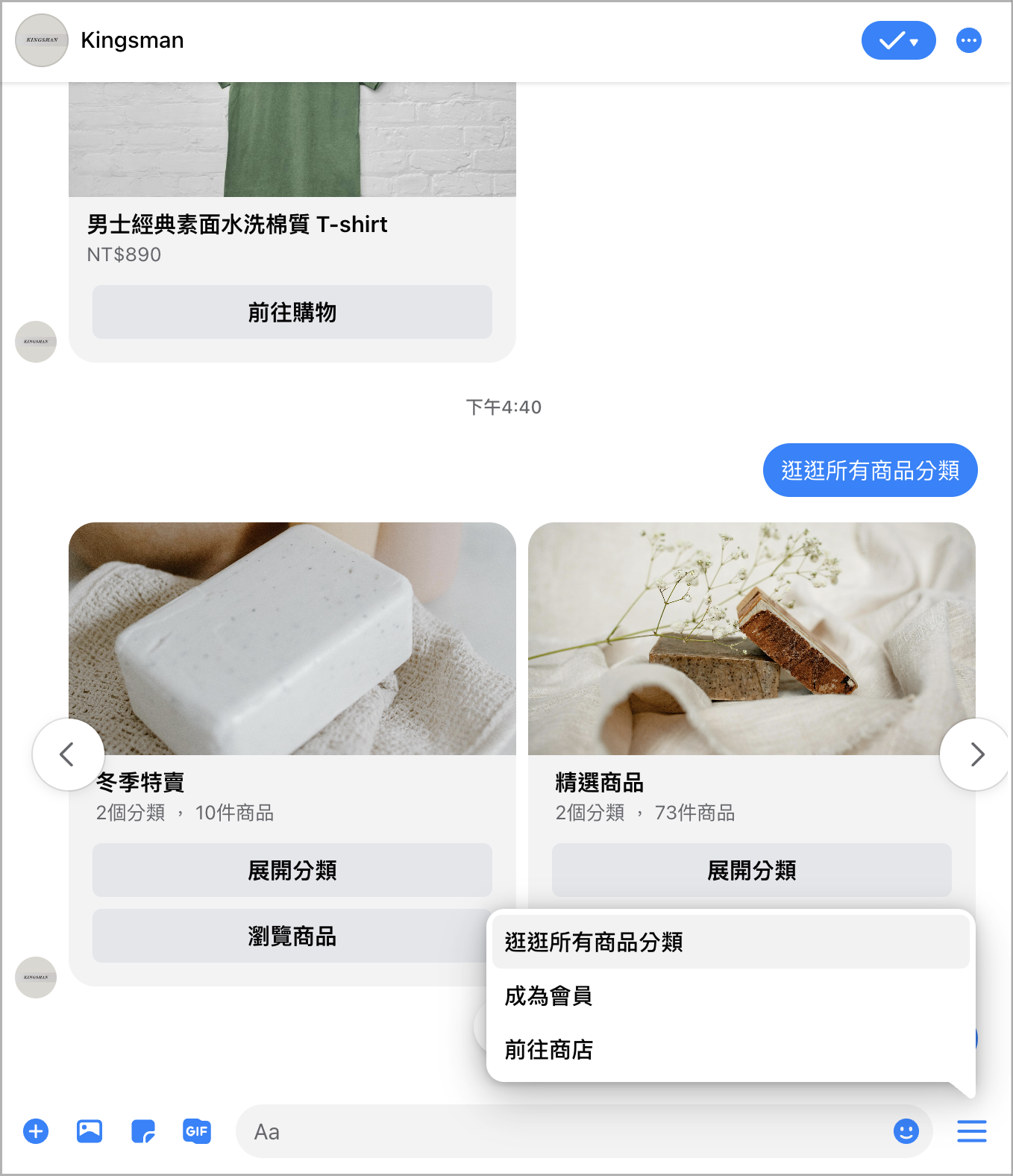Open the sticker picker
1013x1176 pixels.
click(143, 1131)
